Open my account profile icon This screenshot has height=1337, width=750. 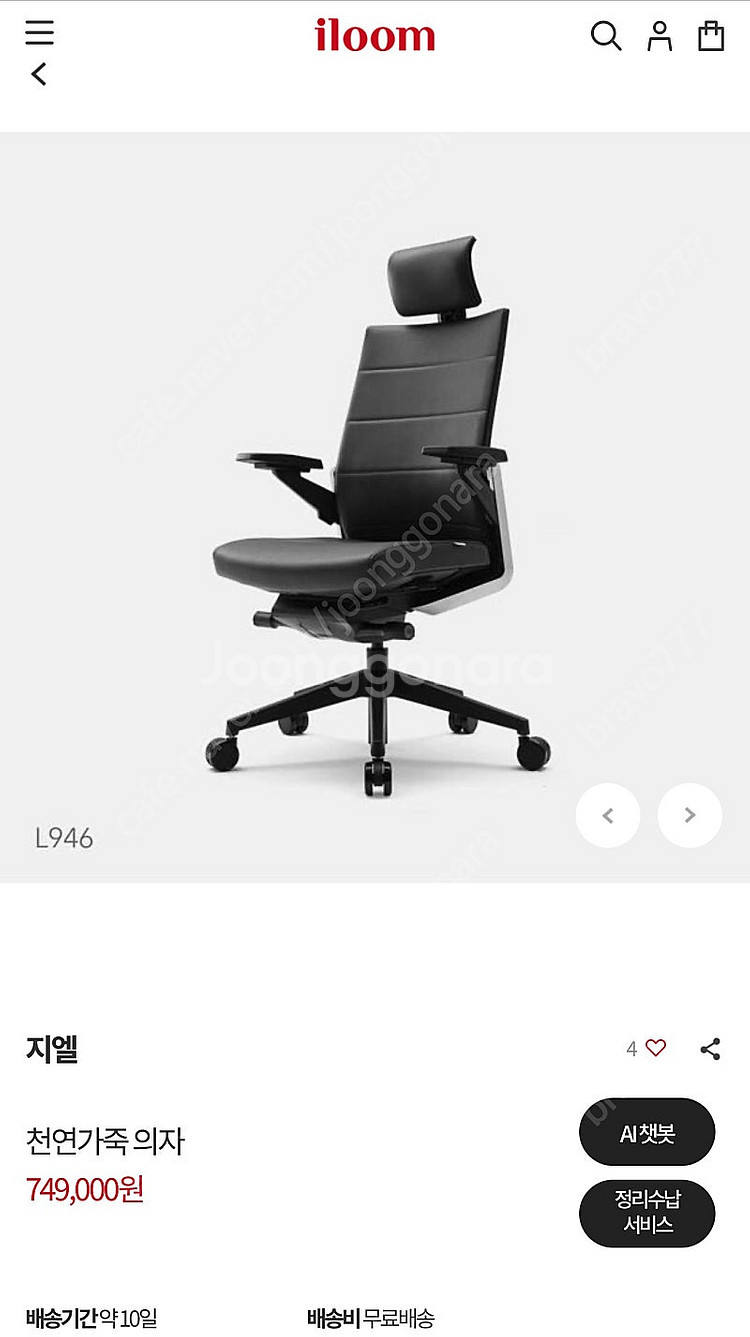(x=659, y=36)
